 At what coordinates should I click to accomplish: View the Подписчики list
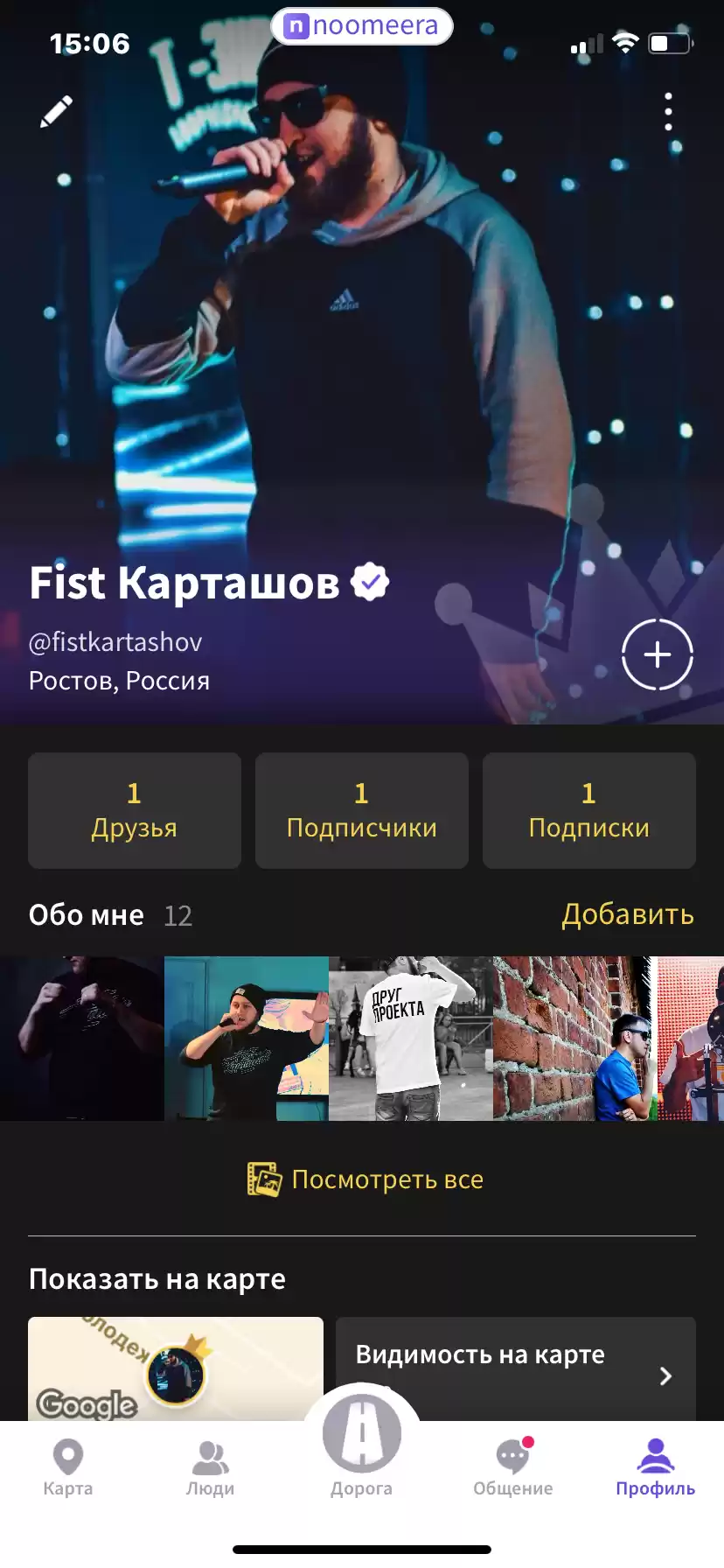pyautogui.click(x=362, y=810)
